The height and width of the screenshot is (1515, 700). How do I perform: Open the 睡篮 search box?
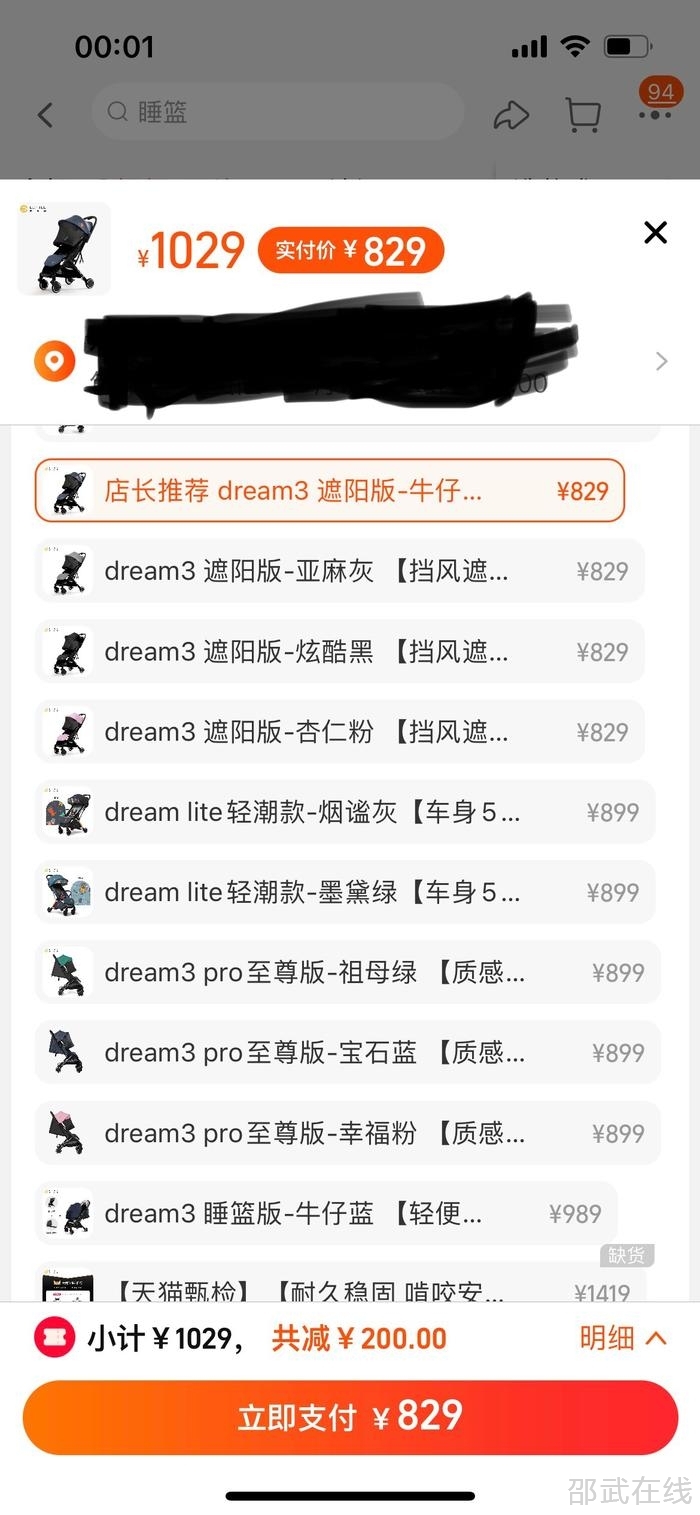pos(277,112)
